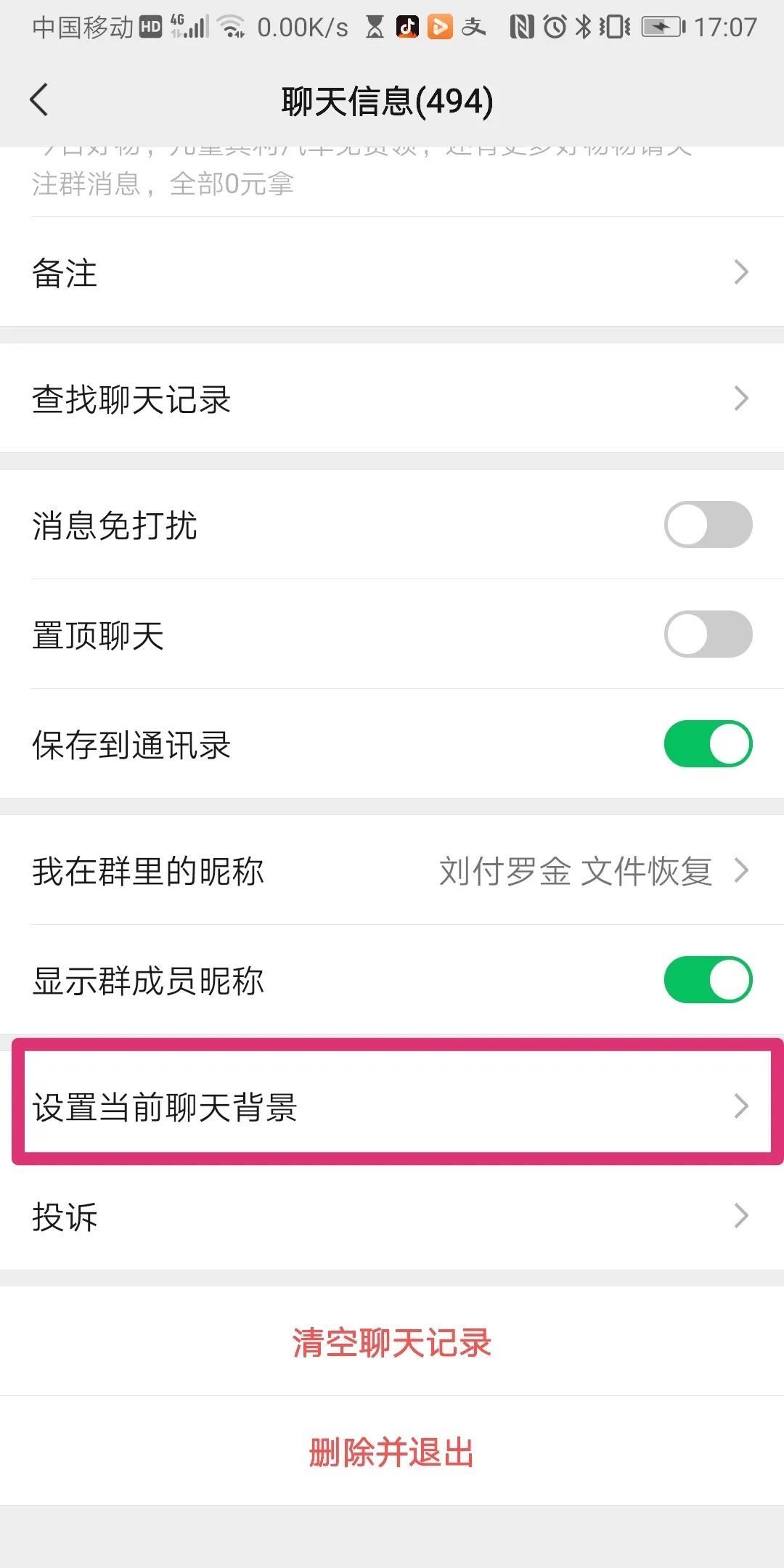Open 查找聊天记录 chat history search
784x1568 pixels.
pyautogui.click(x=392, y=398)
